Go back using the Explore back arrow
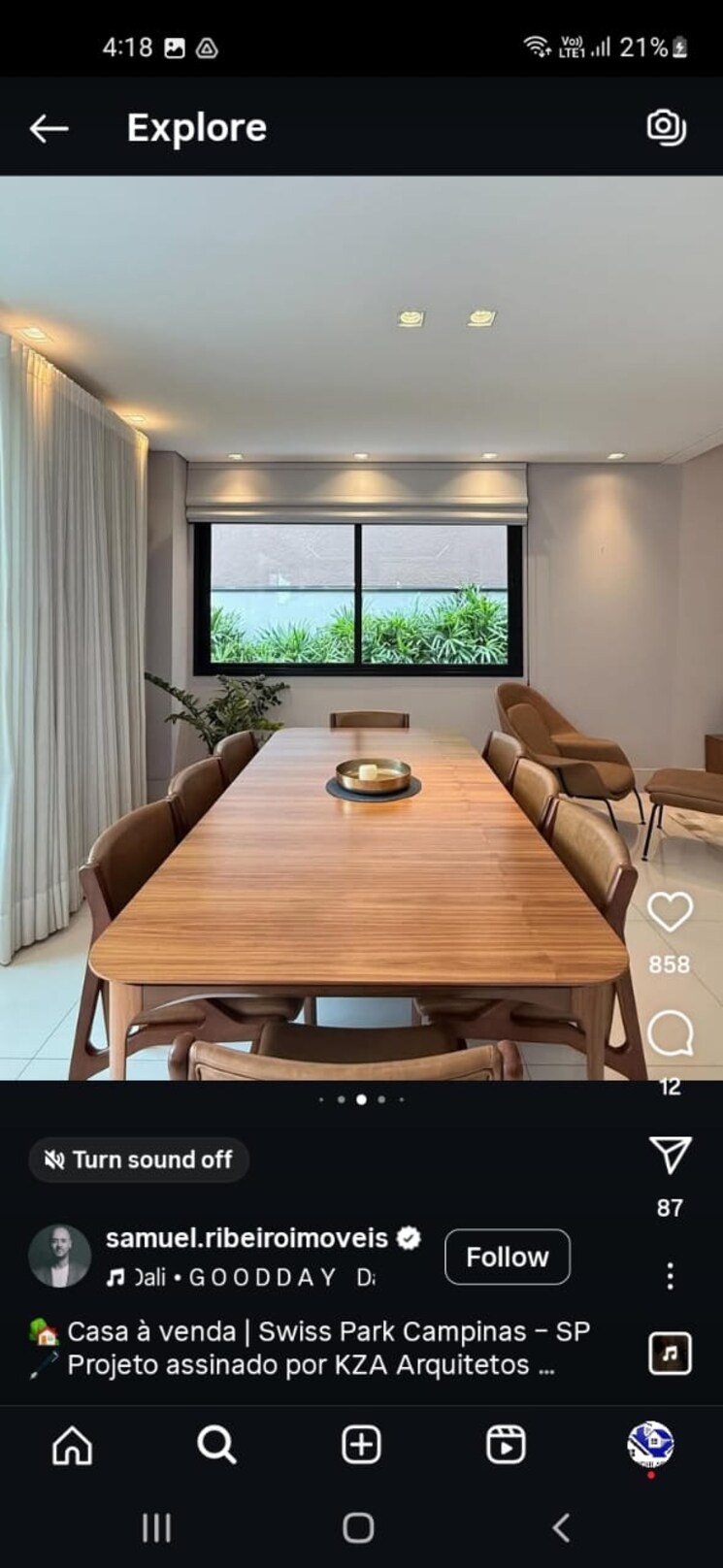This screenshot has width=723, height=1568. click(49, 127)
